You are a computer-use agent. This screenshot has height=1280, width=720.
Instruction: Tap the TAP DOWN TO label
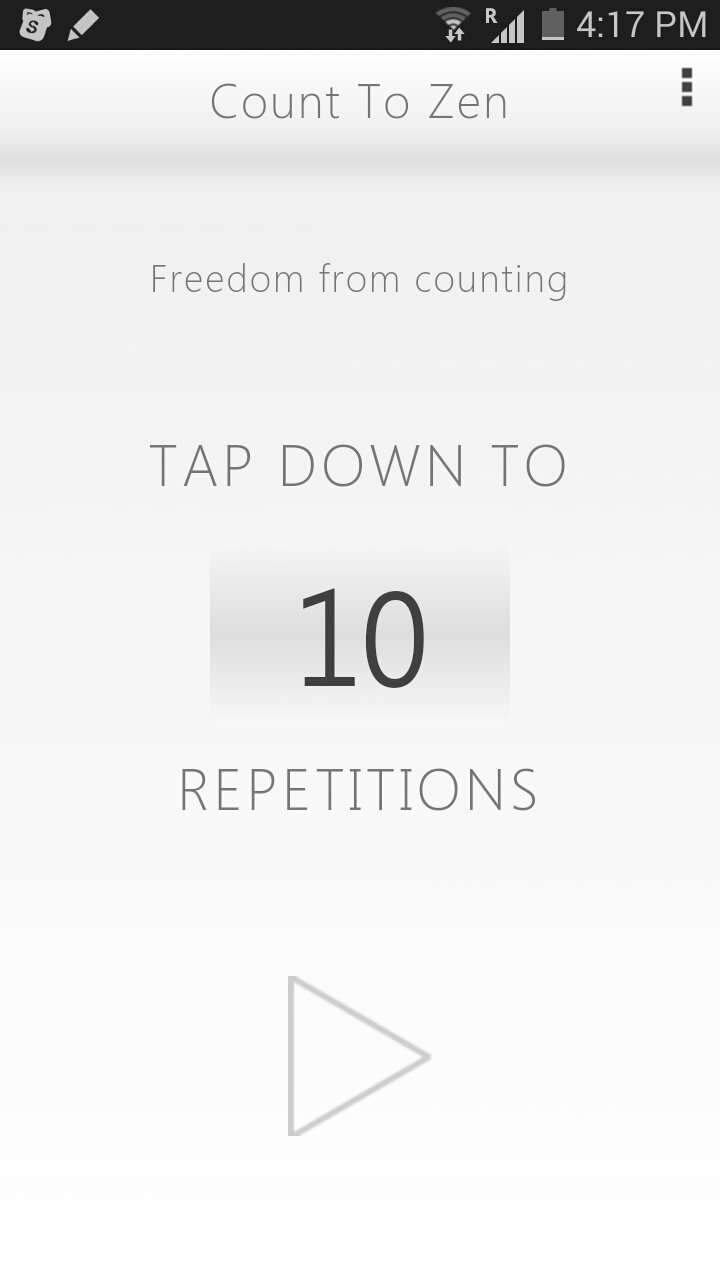pyautogui.click(x=359, y=463)
